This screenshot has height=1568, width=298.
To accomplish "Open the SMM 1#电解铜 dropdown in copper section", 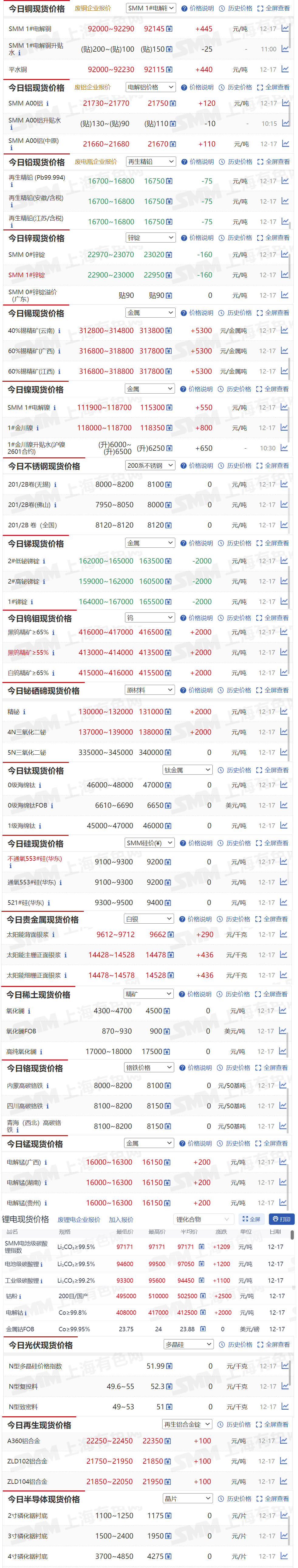I will [x=151, y=9].
